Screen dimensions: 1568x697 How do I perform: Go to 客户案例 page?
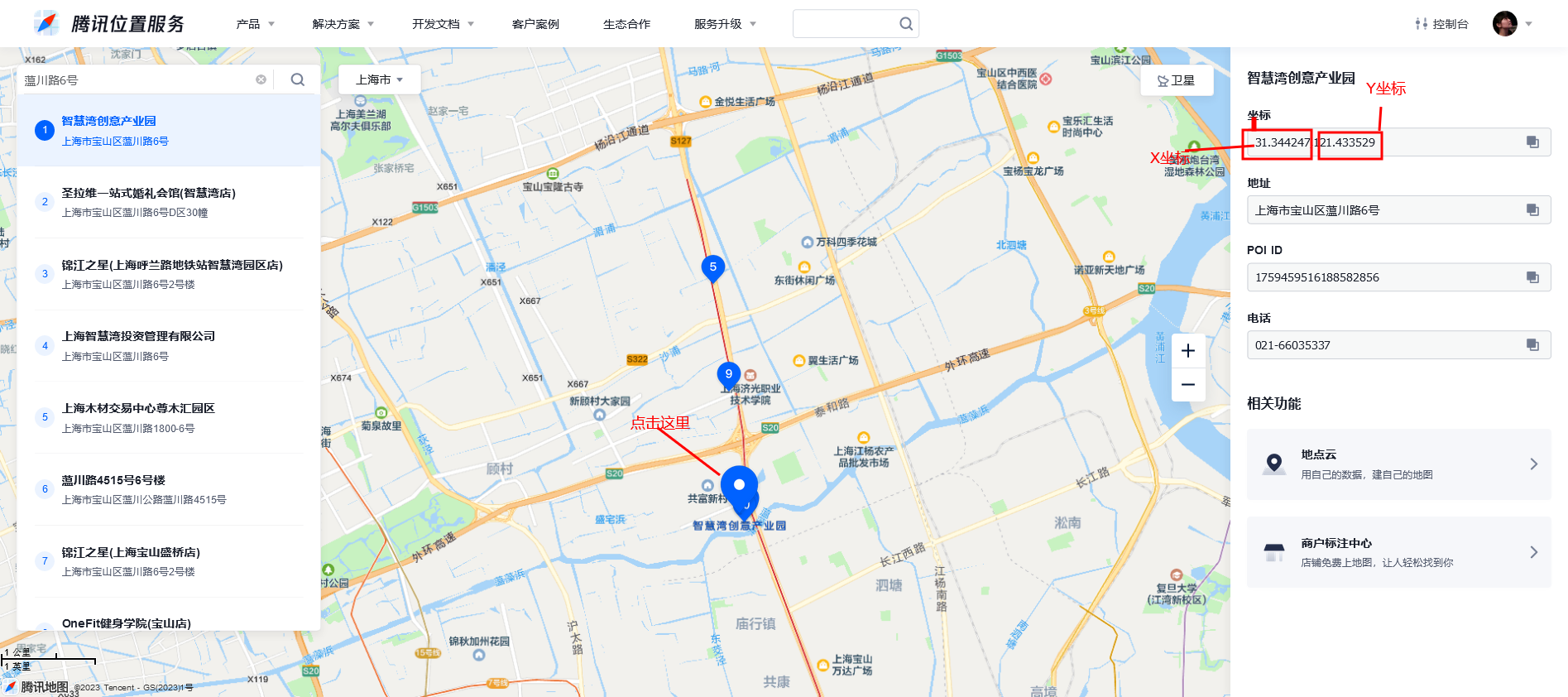coord(535,24)
